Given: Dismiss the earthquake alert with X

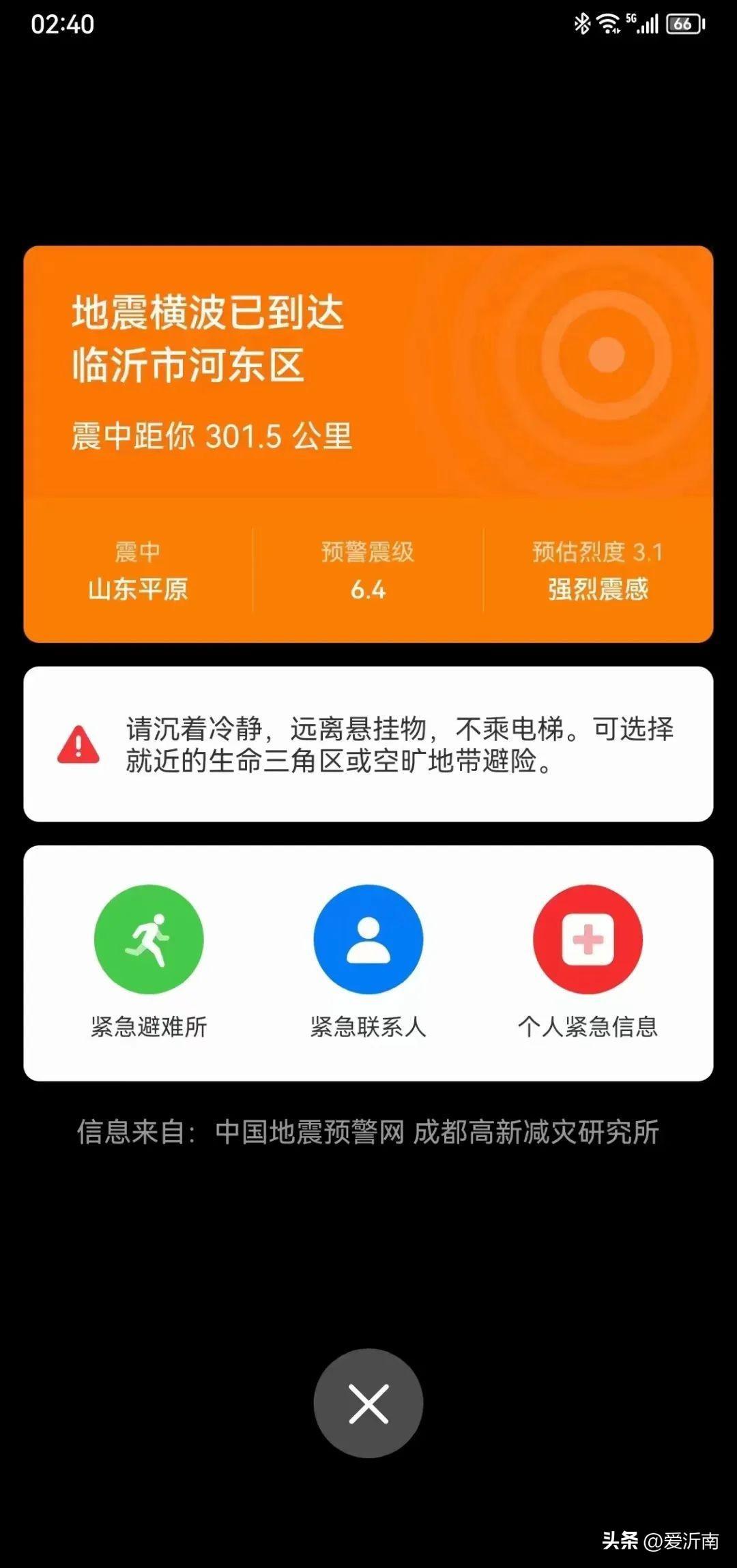Looking at the screenshot, I should 369,1403.
